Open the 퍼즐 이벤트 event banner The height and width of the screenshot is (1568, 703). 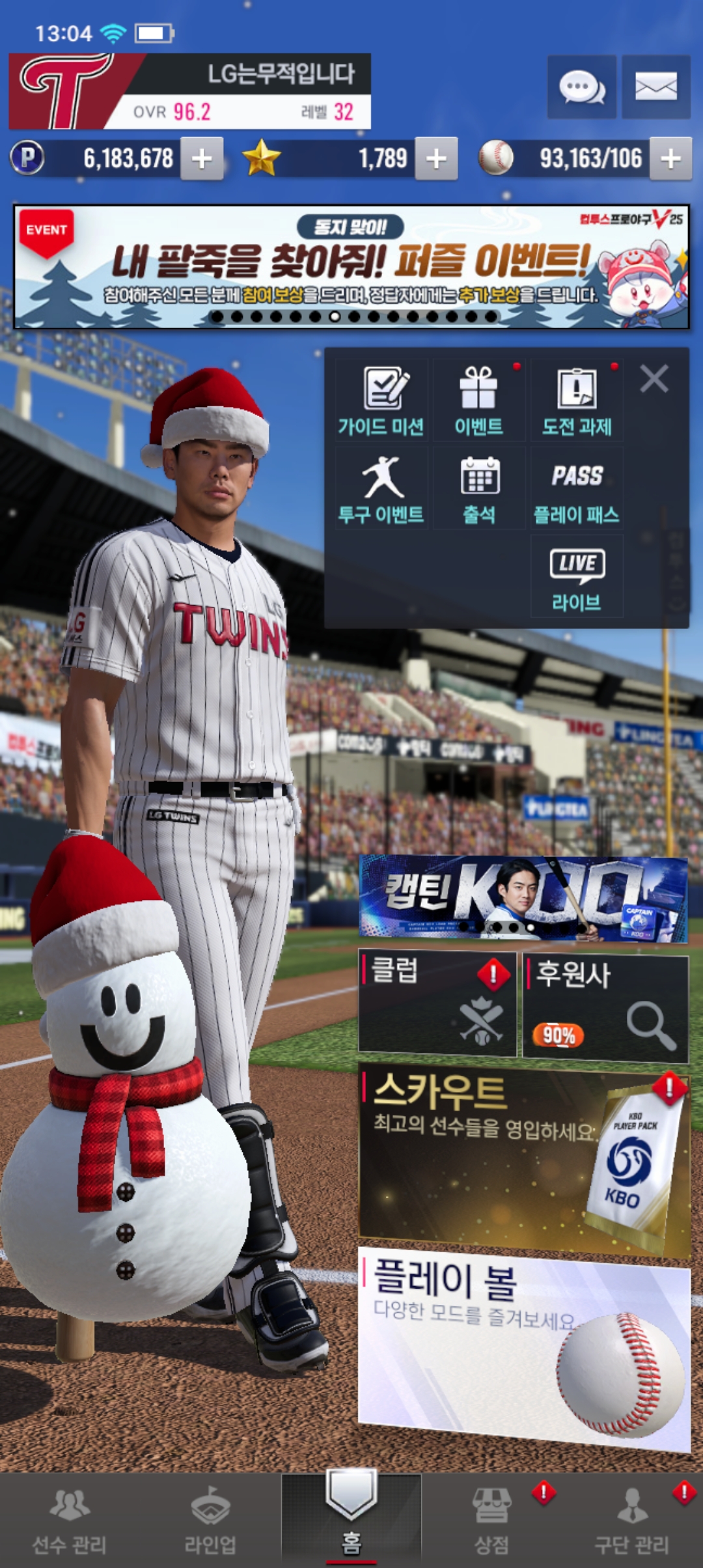click(x=351, y=267)
